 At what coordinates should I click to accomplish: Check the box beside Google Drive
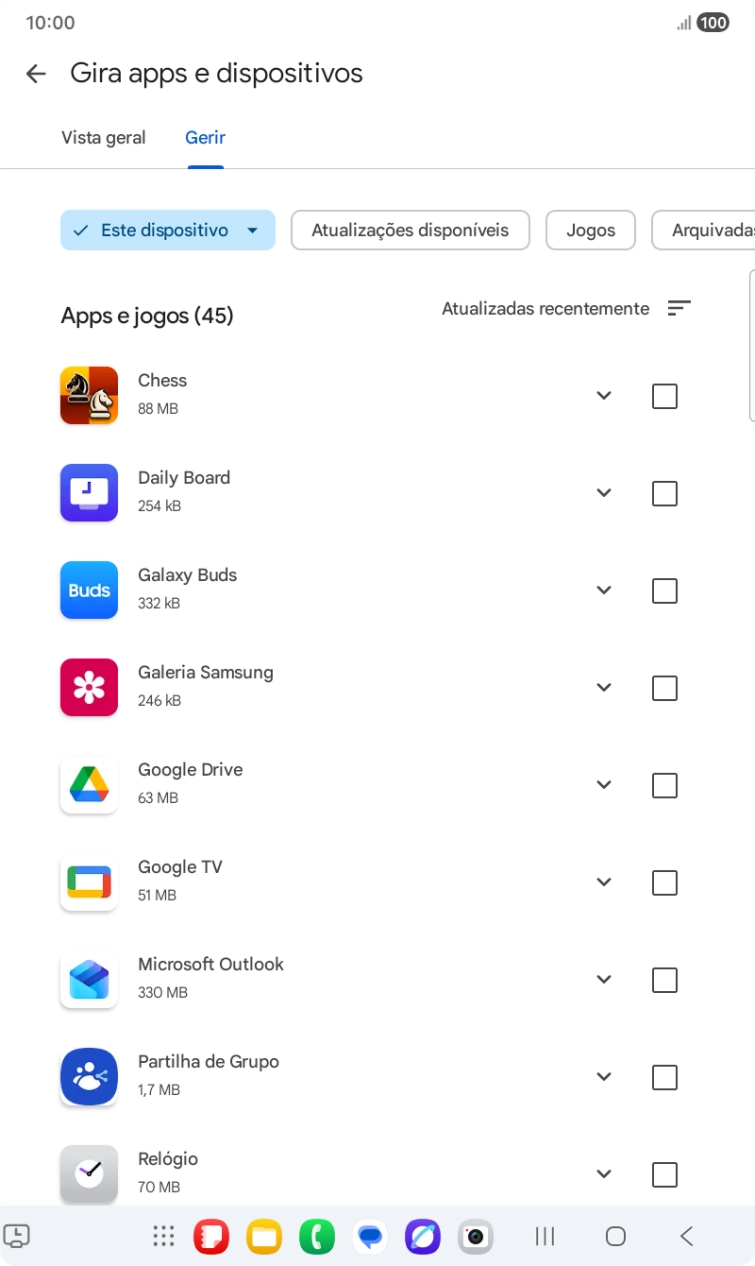tap(664, 784)
